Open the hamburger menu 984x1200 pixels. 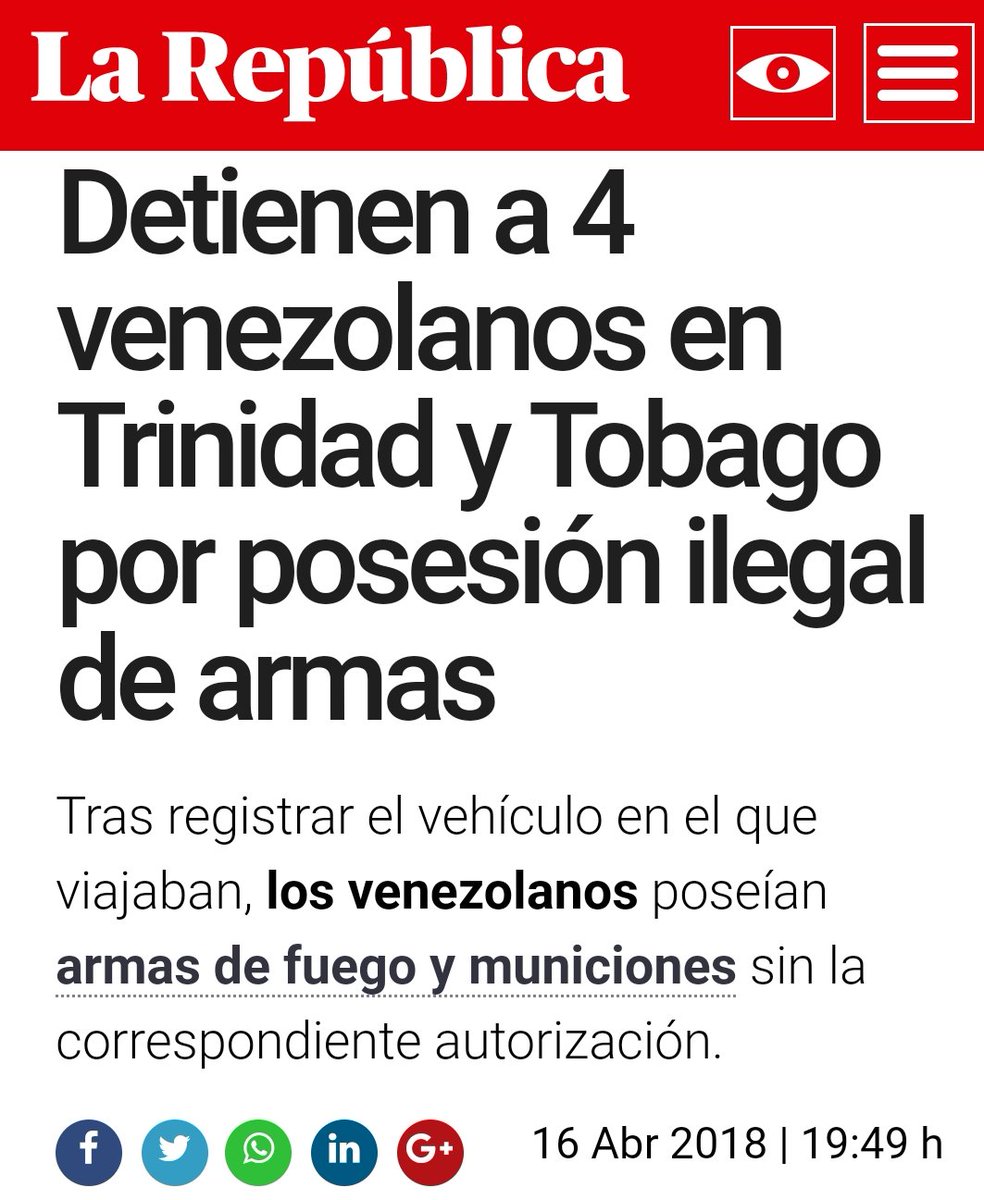[x=918, y=73]
